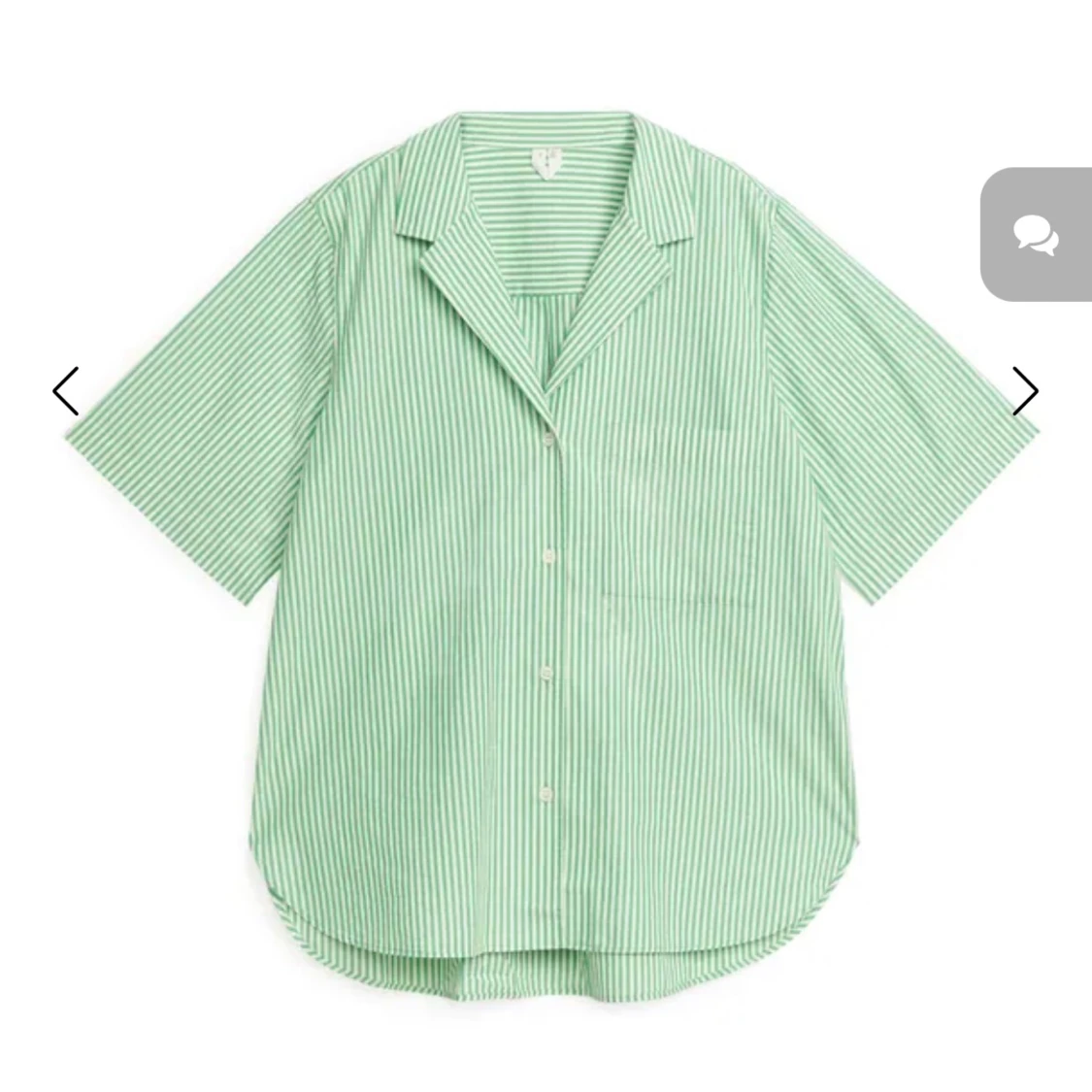Go to the next product image
Viewport: 1092px width, 1092px height.
click(x=1025, y=391)
